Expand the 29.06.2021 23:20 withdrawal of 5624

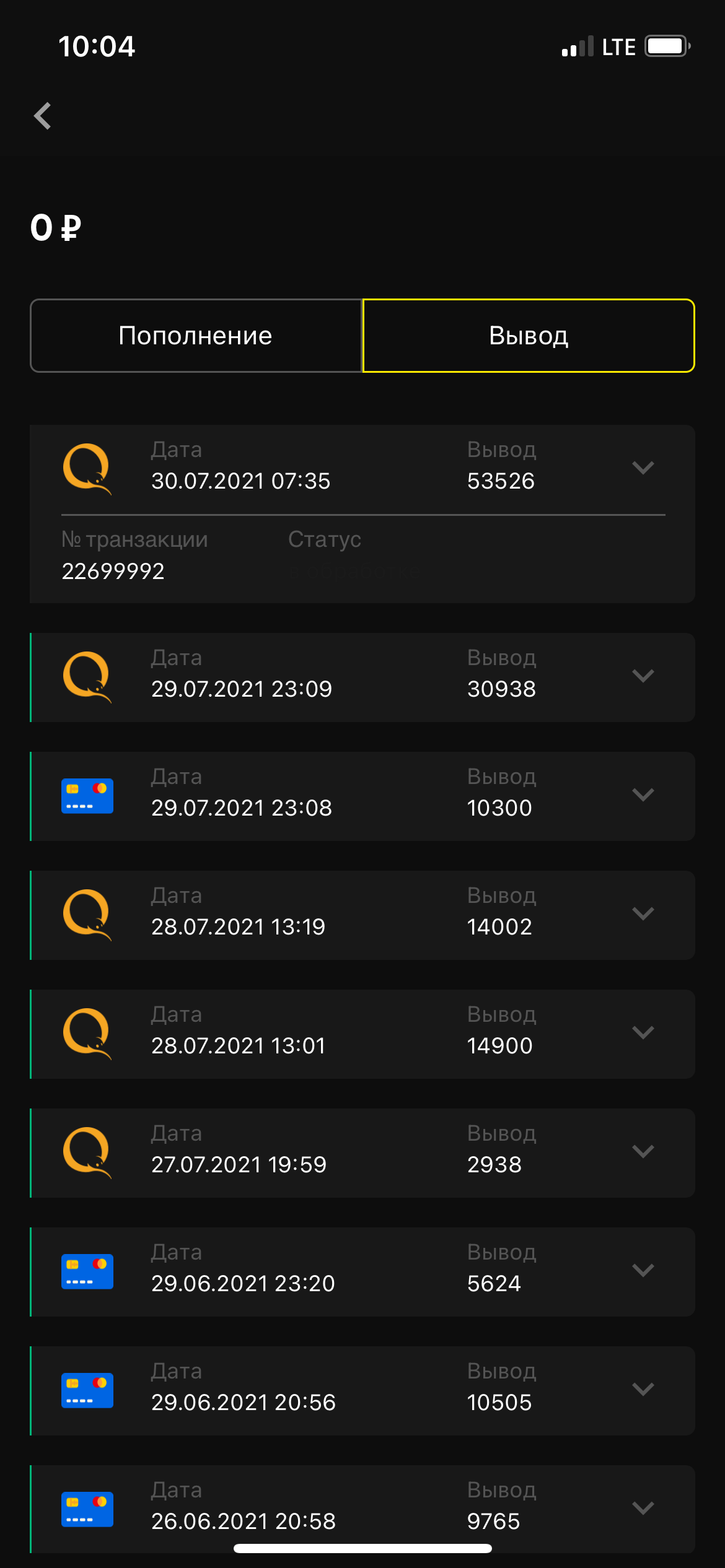(643, 1270)
